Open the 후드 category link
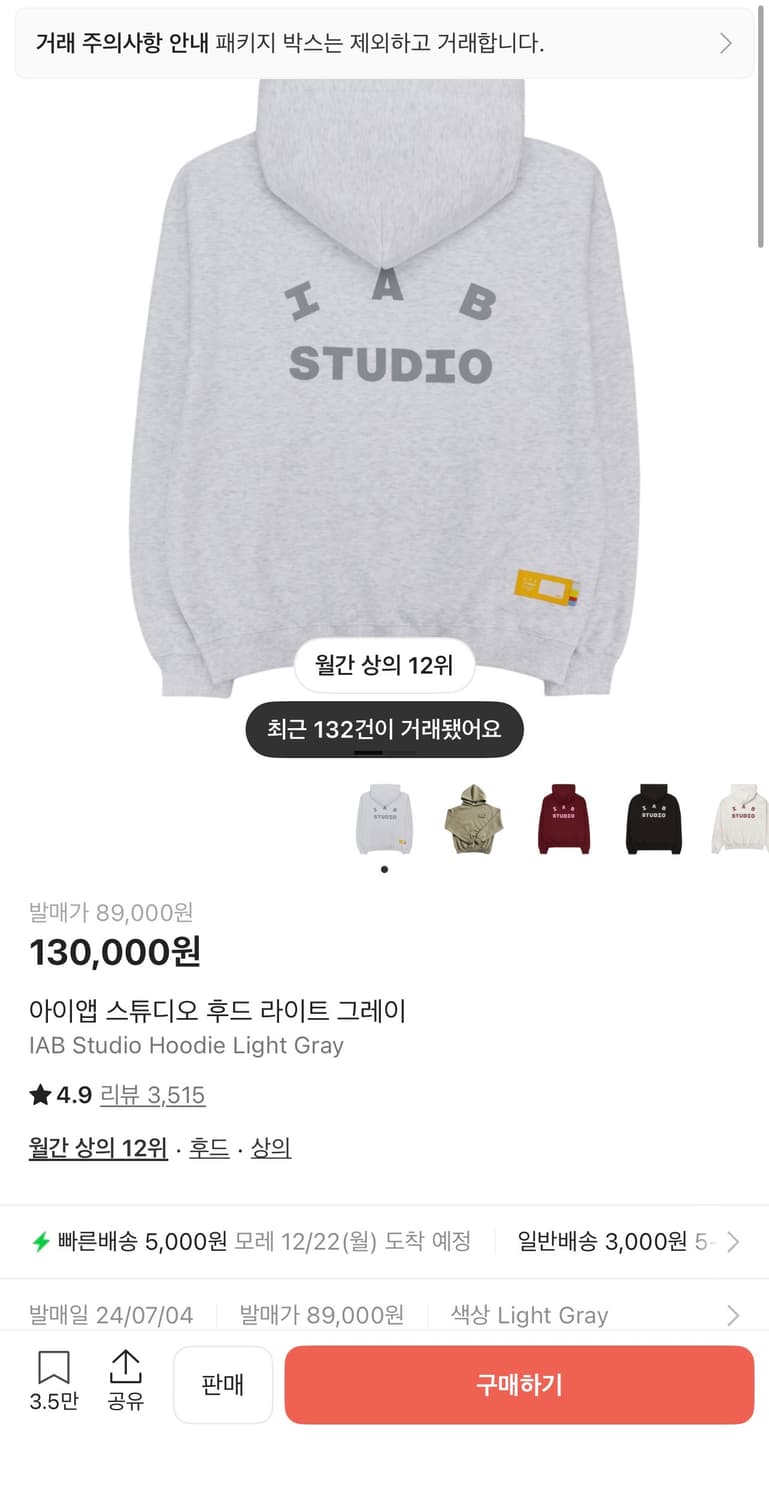 pos(209,1148)
